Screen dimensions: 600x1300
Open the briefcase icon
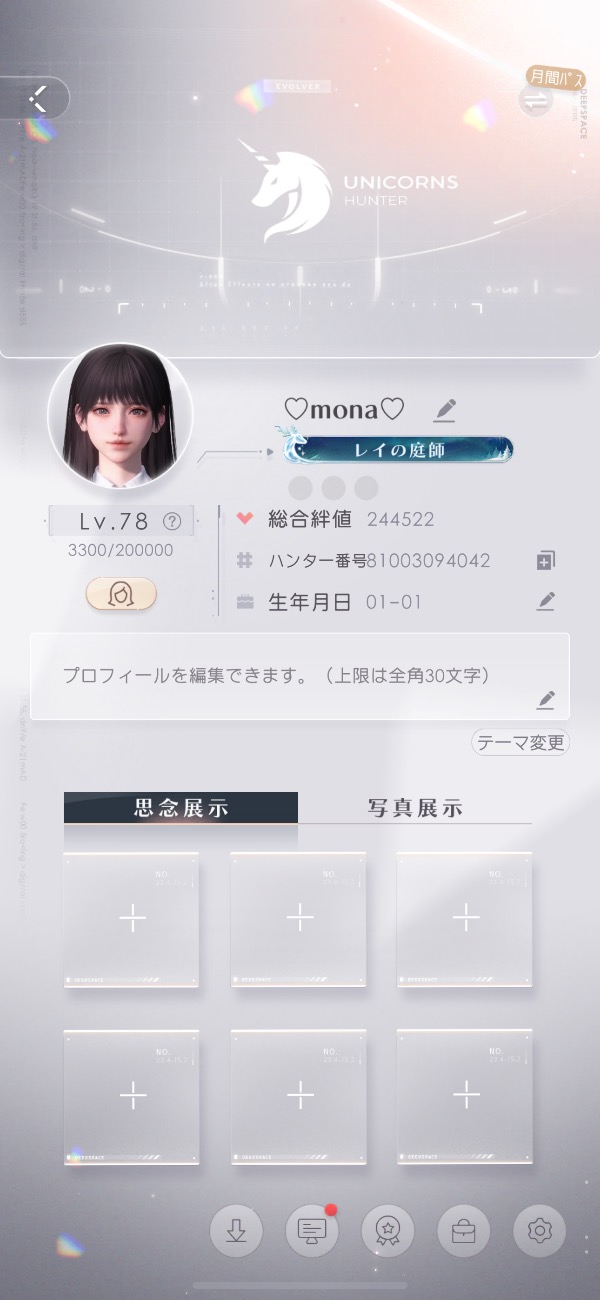click(x=463, y=1231)
